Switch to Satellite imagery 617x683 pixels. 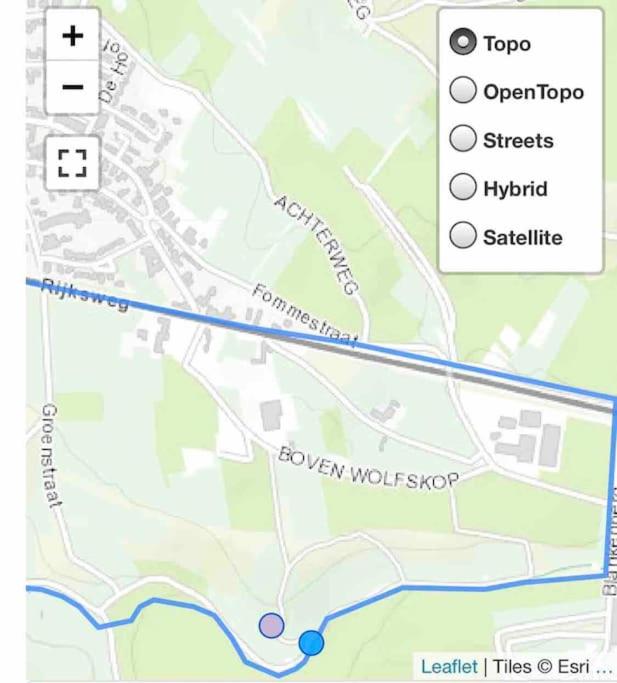point(463,237)
